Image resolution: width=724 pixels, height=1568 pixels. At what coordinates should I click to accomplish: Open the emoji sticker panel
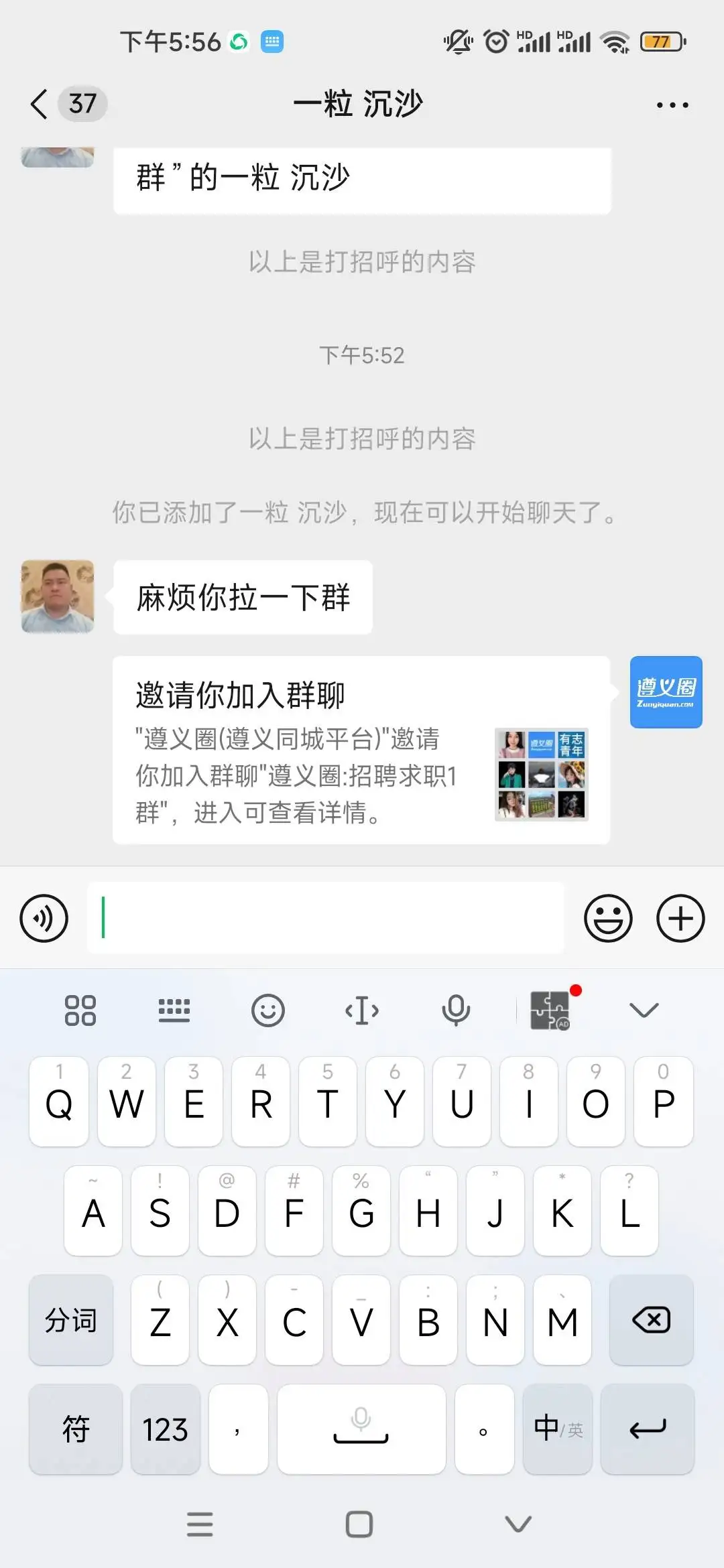click(x=608, y=918)
